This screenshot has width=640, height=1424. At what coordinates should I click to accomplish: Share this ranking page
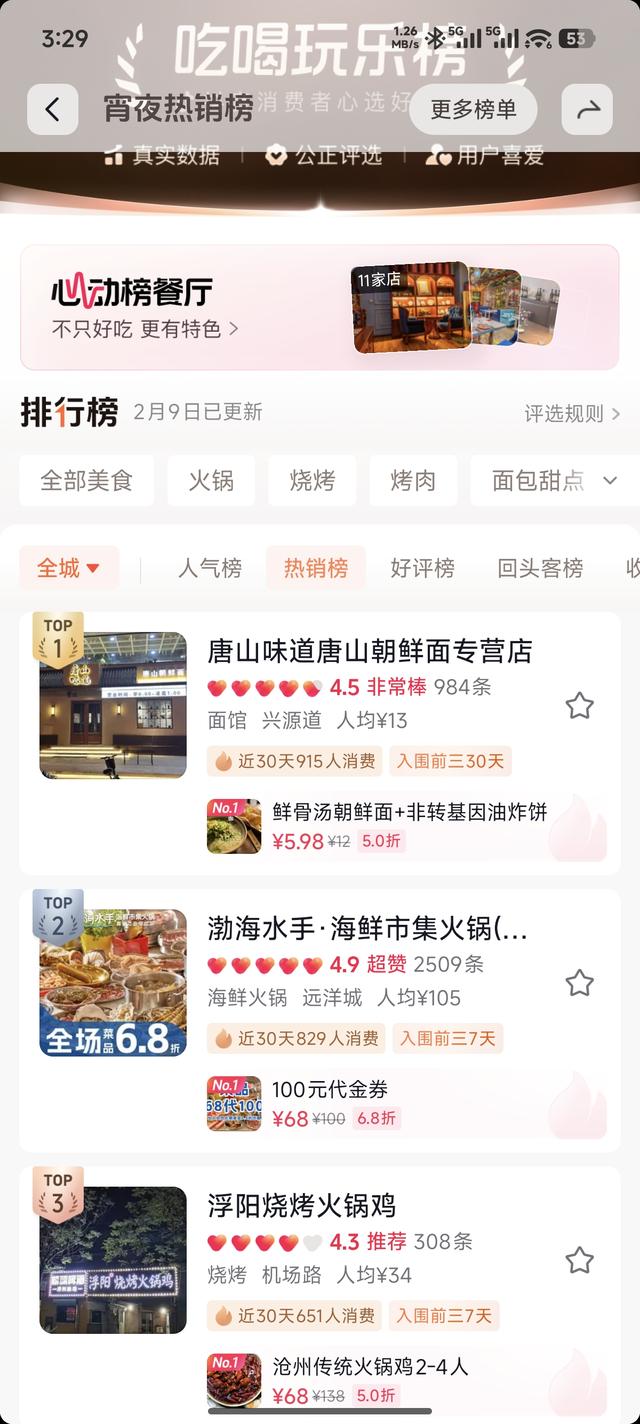(x=587, y=109)
